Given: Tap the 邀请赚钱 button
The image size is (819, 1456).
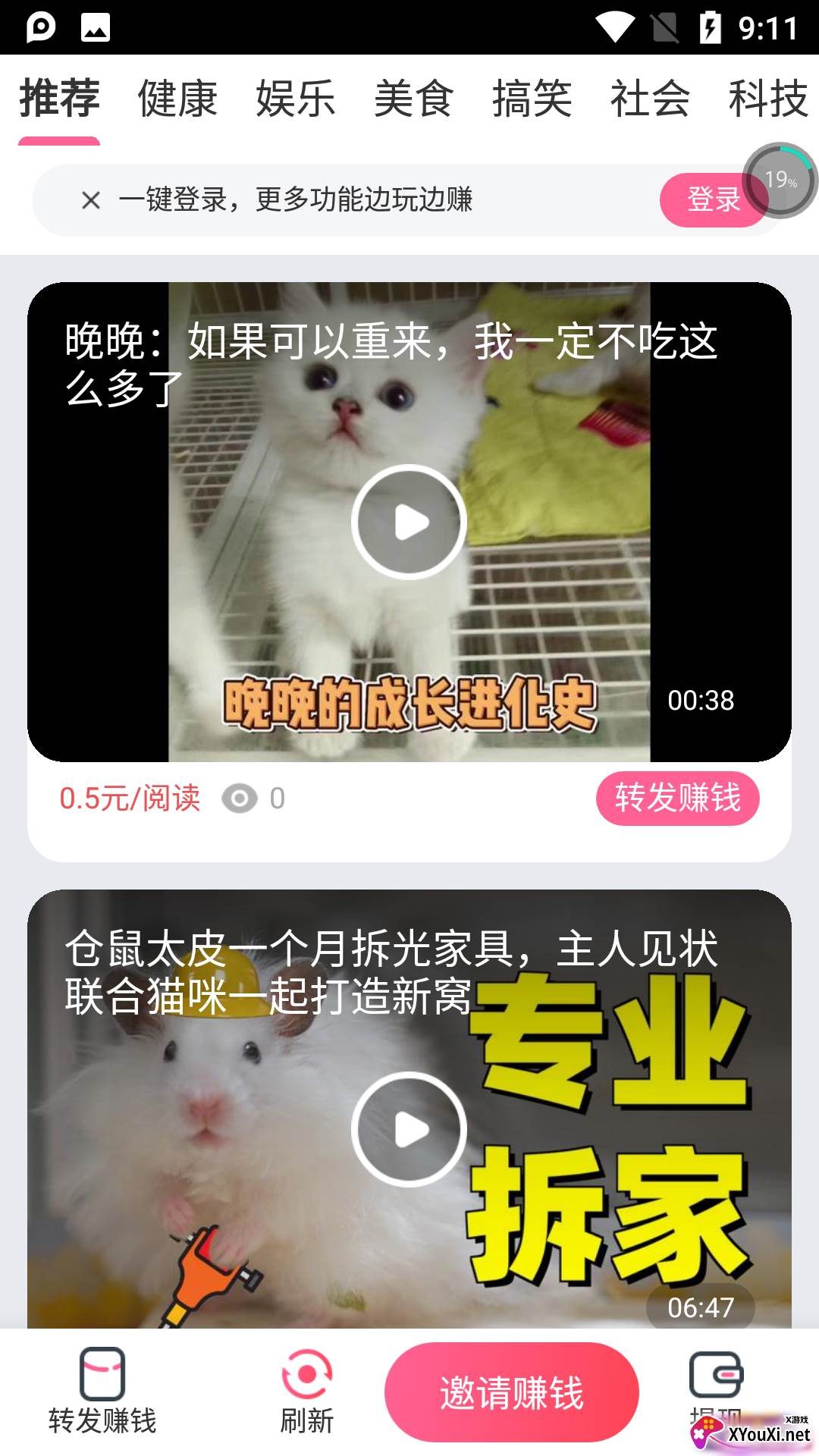Looking at the screenshot, I should [512, 1392].
